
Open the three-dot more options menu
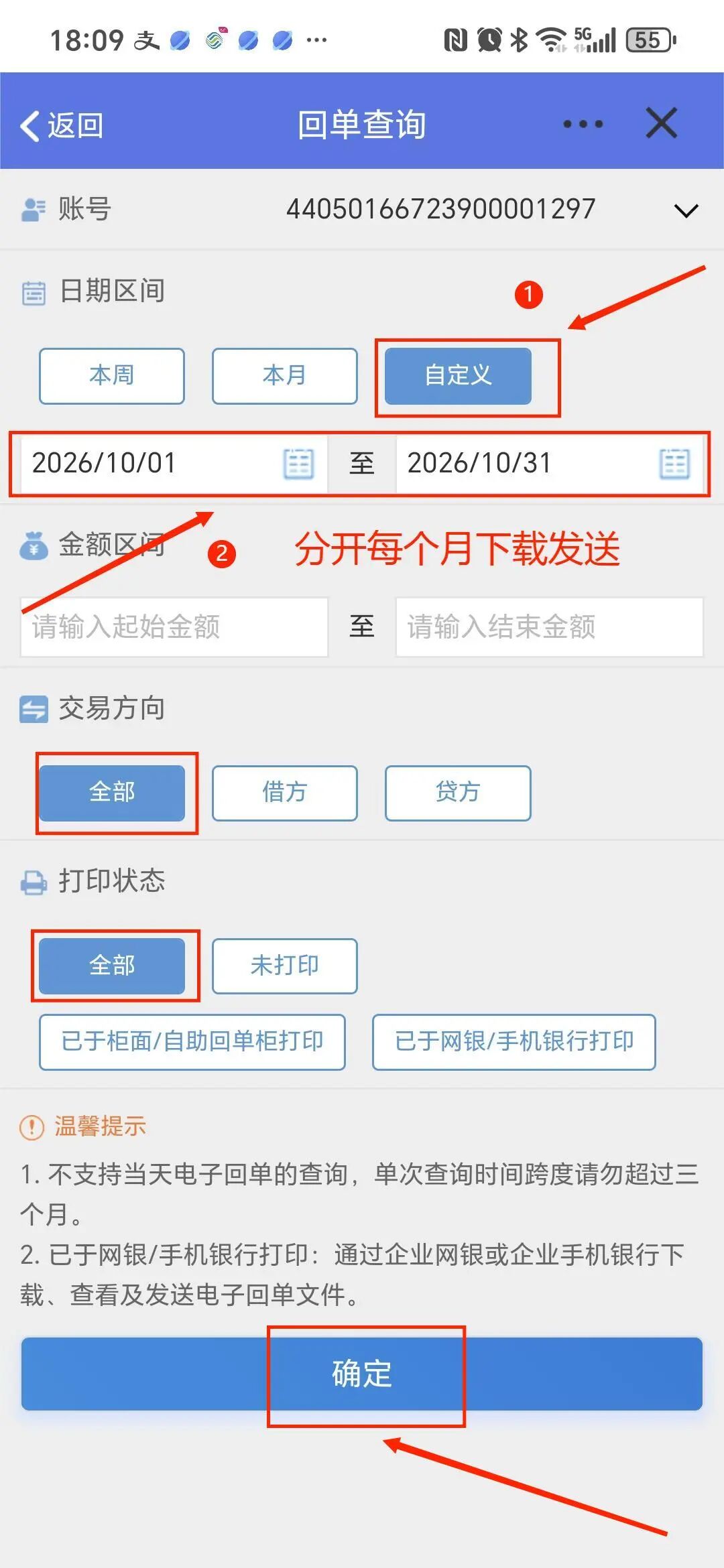[583, 124]
